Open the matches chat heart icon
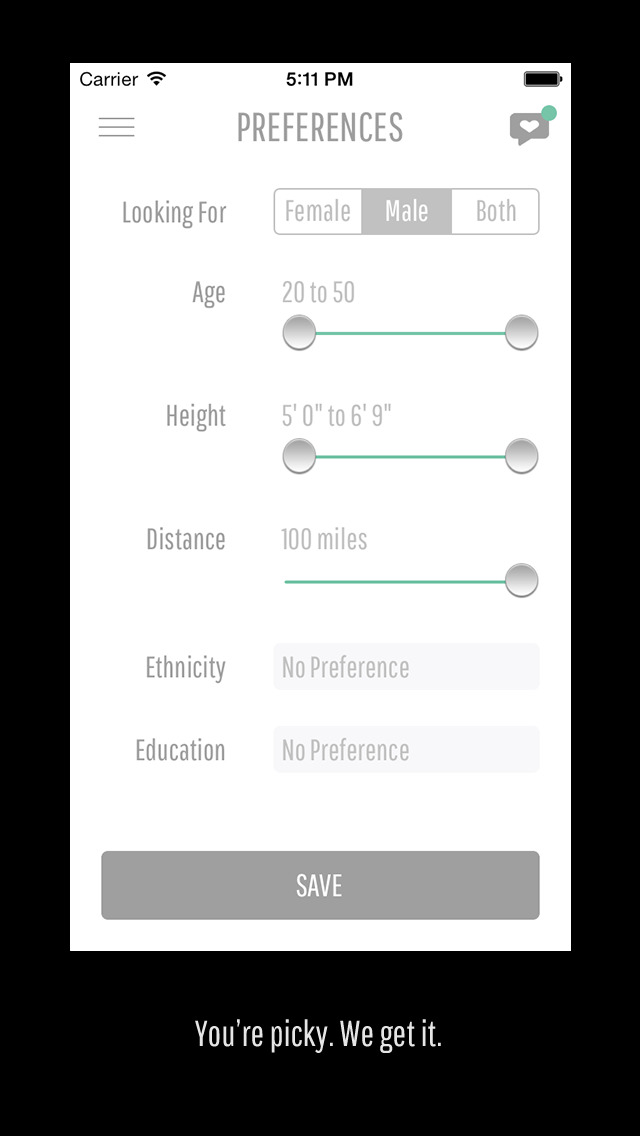This screenshot has width=640, height=1136. tap(530, 128)
